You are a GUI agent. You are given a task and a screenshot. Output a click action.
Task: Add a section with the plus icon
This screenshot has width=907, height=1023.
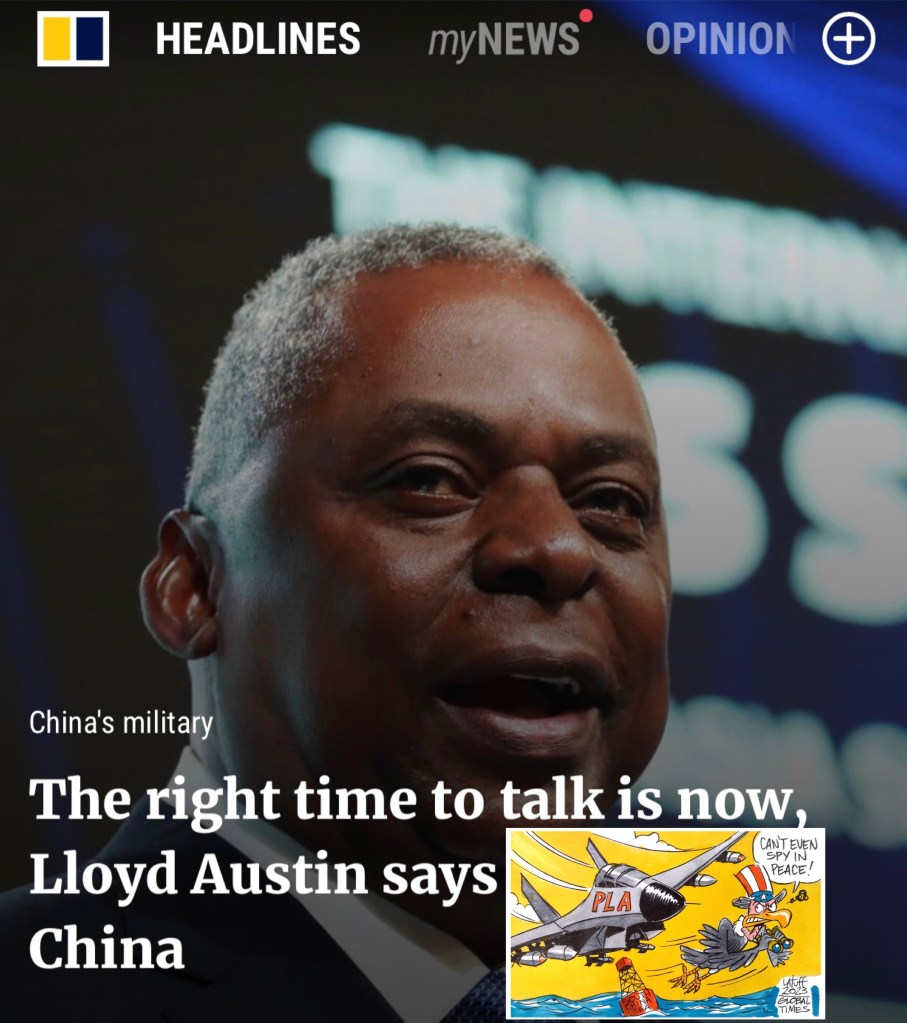(x=848, y=40)
